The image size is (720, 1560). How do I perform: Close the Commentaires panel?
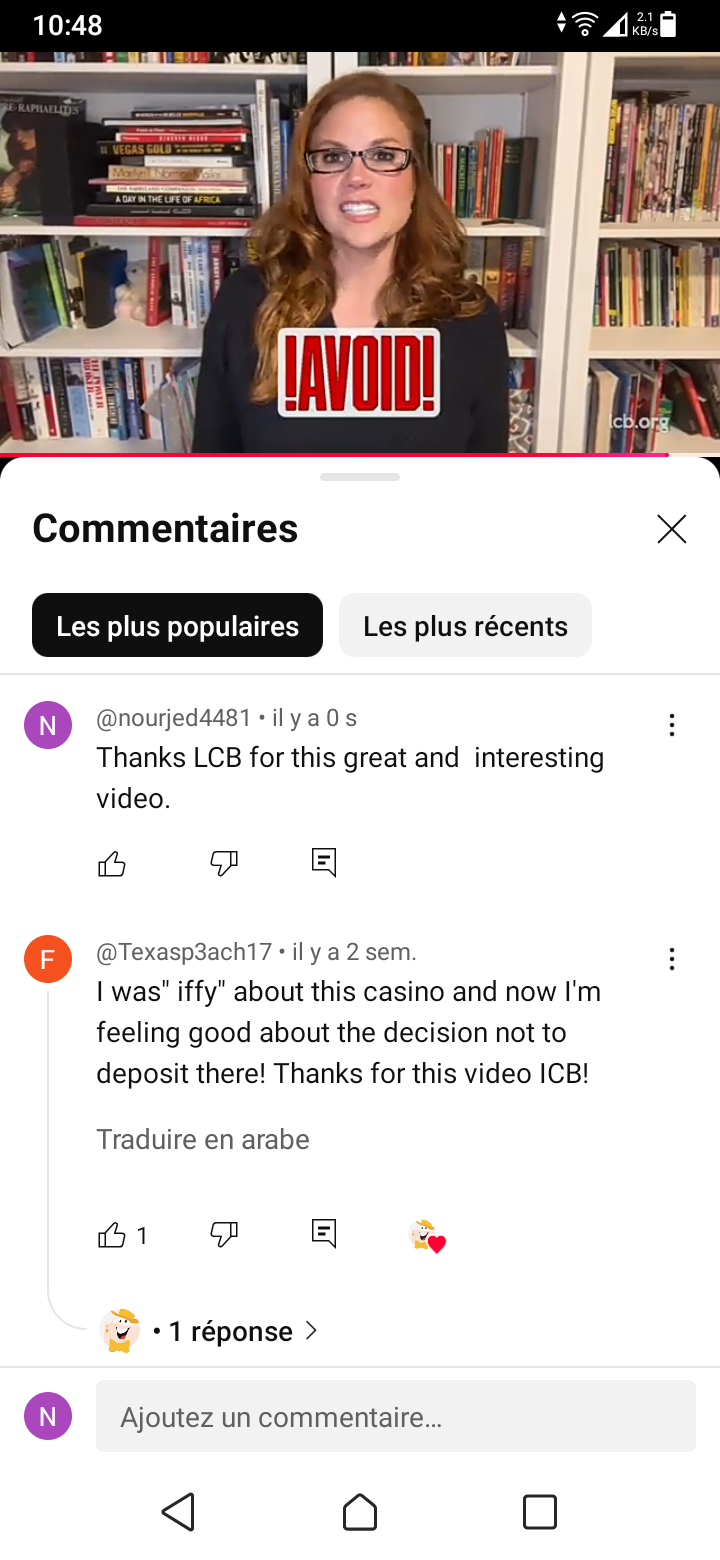[x=672, y=529]
